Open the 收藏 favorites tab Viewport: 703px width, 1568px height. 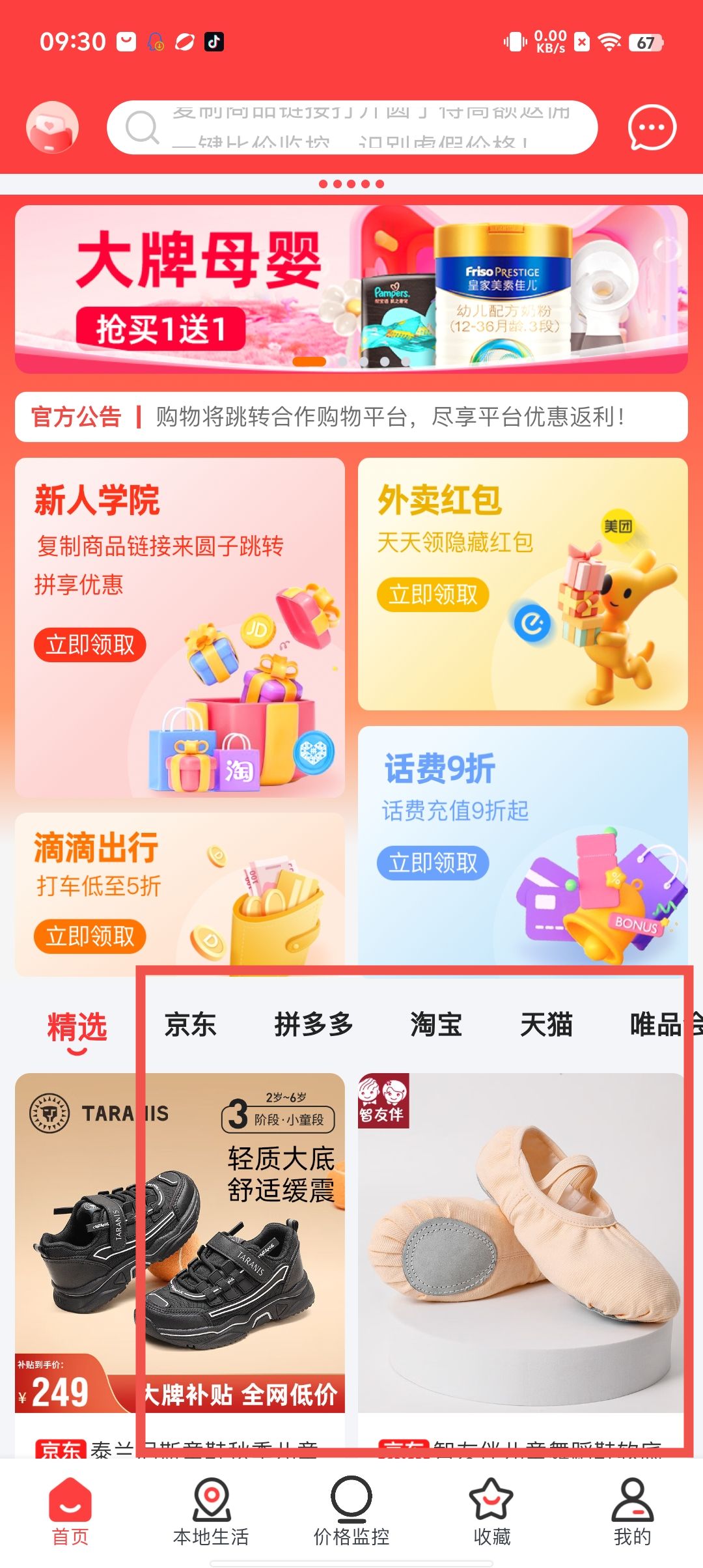[491, 1512]
